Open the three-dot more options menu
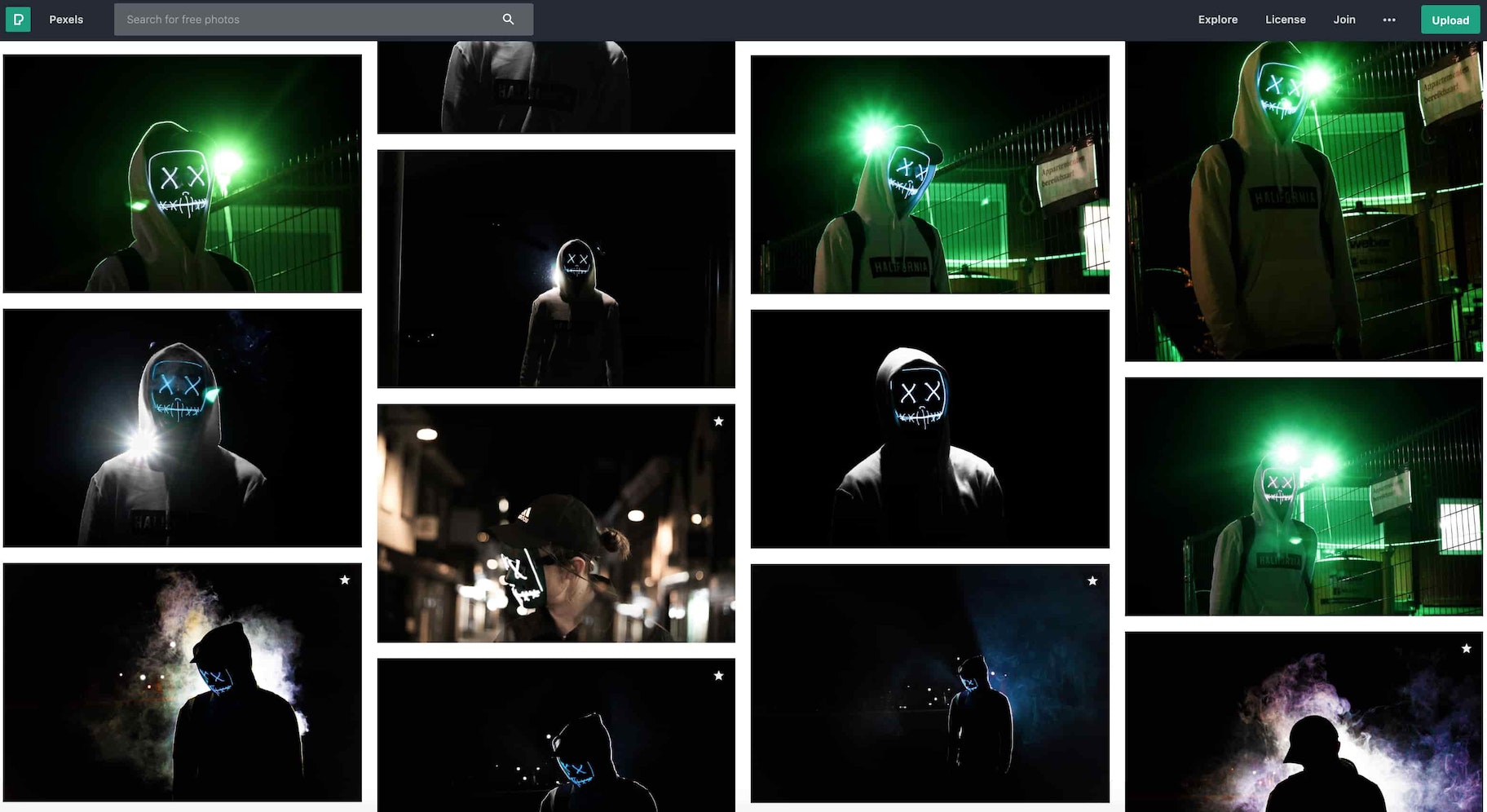Viewport: 1487px width, 812px height. [x=1389, y=20]
